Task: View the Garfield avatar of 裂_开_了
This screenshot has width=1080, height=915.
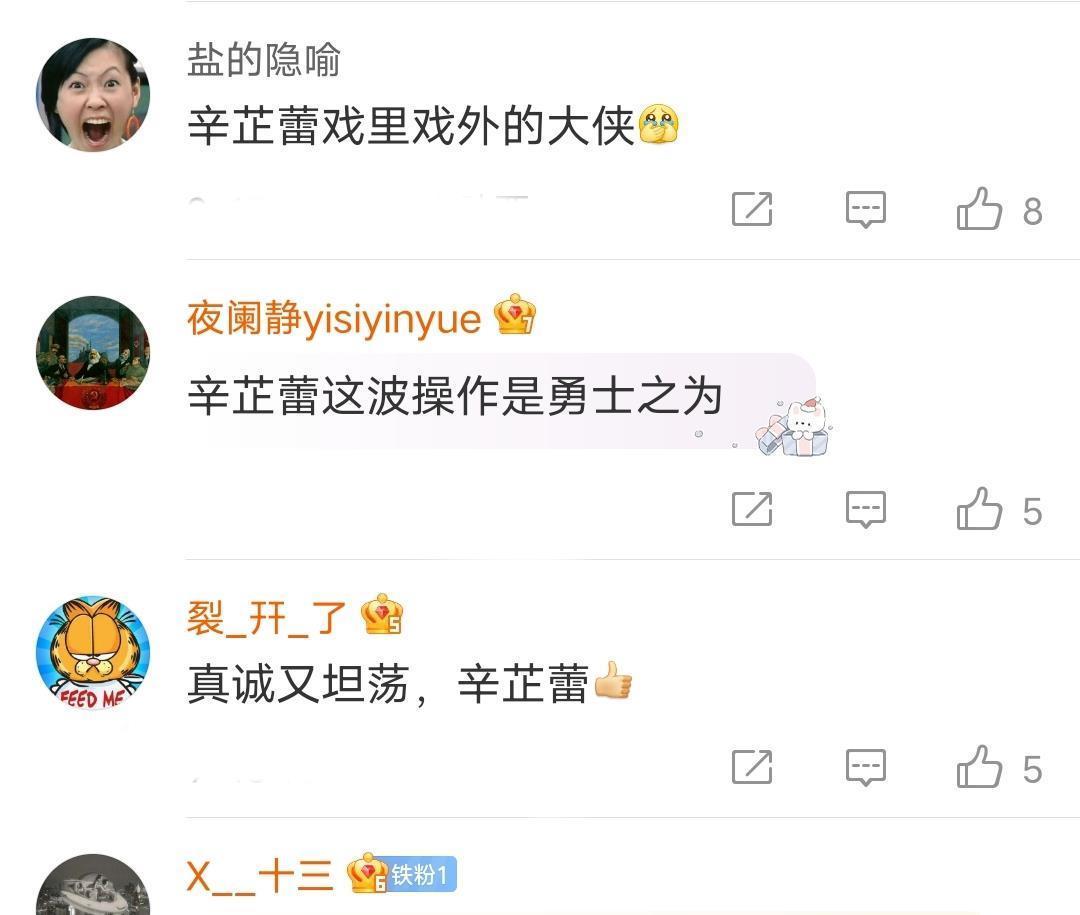Action: coord(93,653)
